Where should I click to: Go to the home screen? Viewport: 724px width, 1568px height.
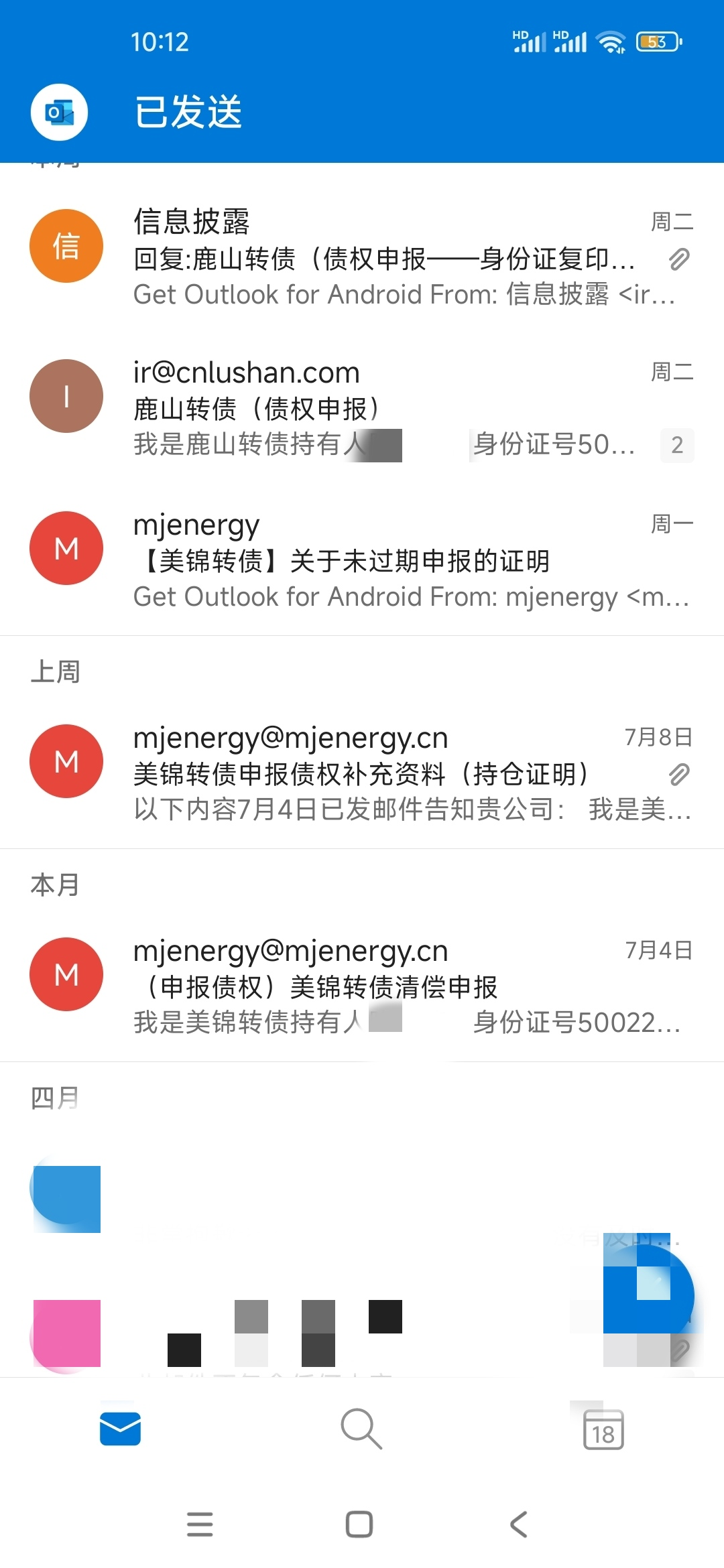(x=359, y=1524)
